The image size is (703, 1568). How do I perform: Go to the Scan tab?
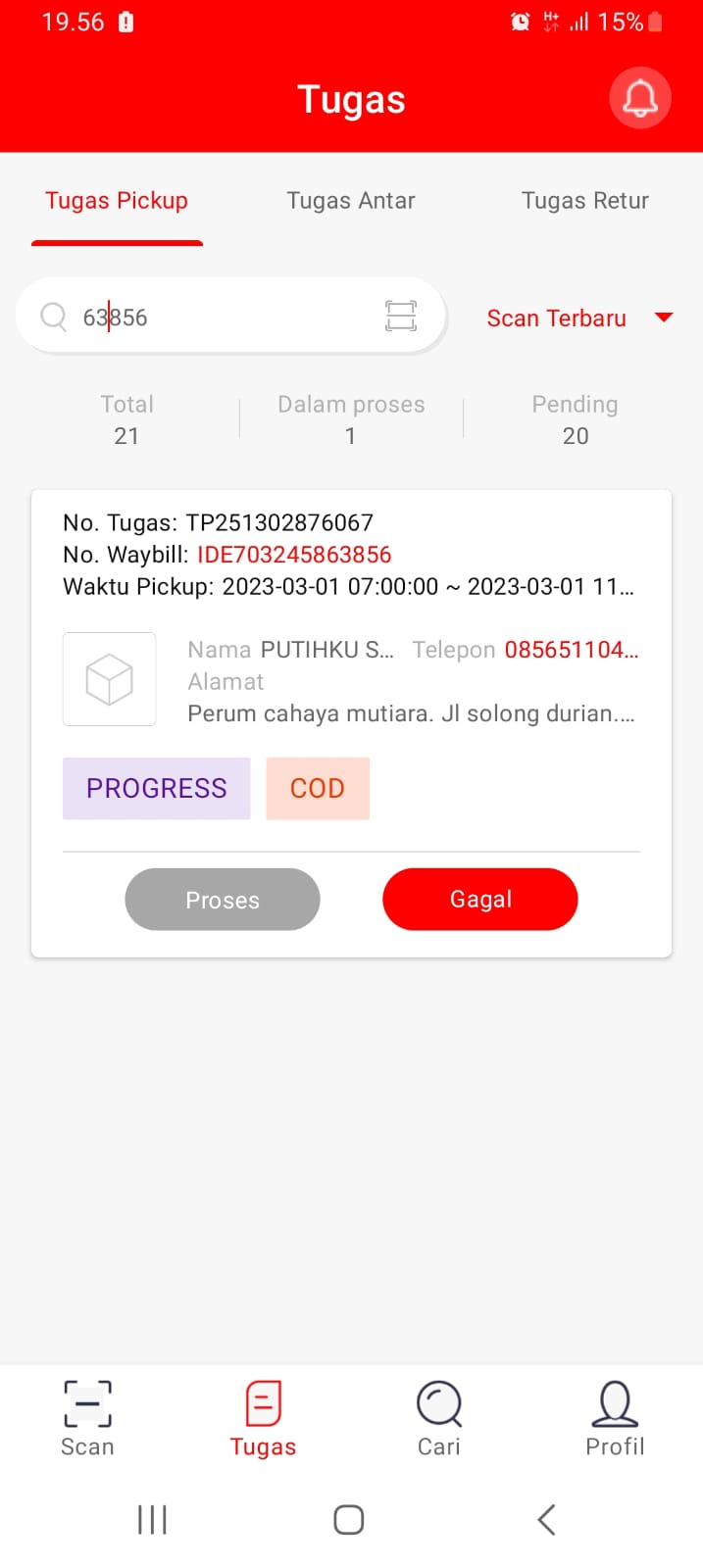pyautogui.click(x=87, y=1419)
